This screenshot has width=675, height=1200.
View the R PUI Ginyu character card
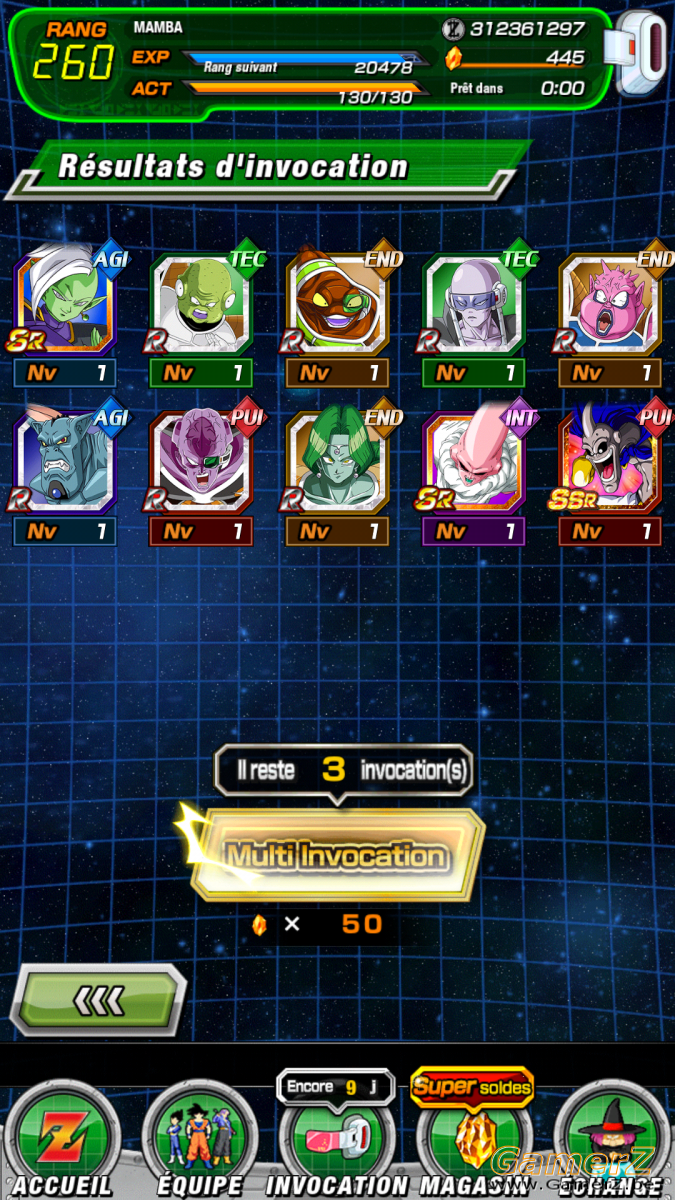click(201, 474)
